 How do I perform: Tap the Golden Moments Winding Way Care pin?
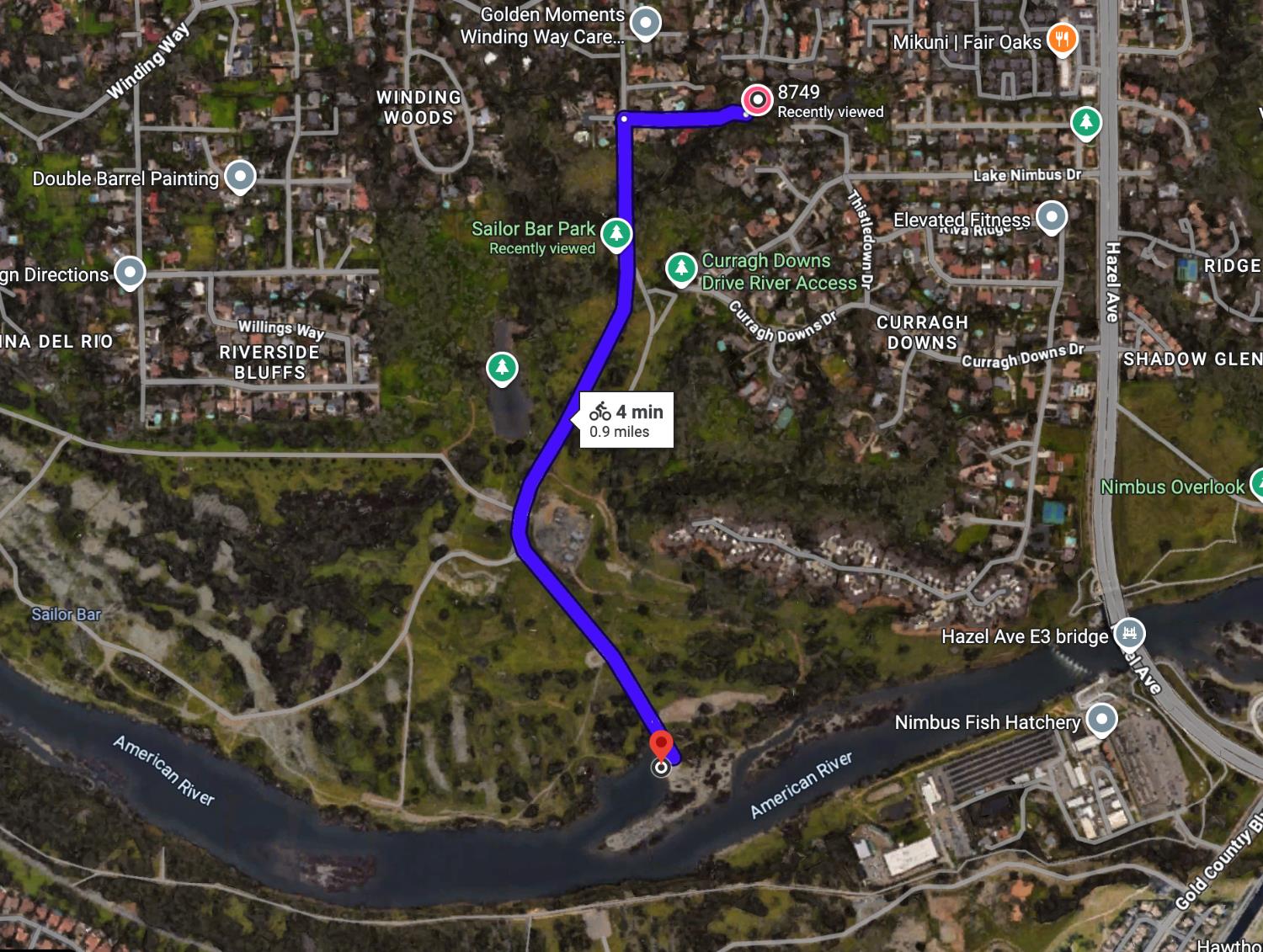point(645,22)
